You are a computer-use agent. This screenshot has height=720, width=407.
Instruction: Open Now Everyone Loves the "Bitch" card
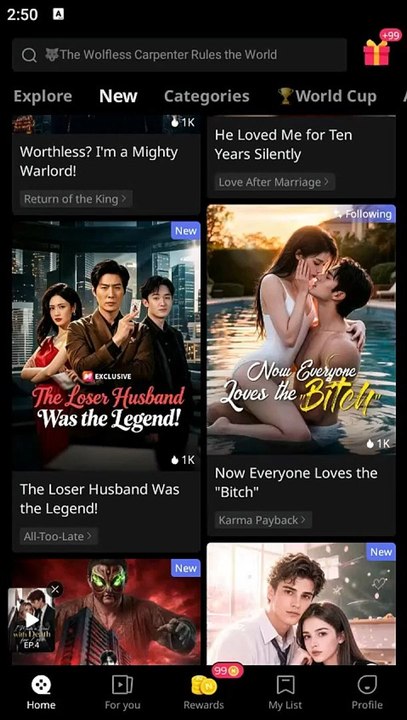301,370
